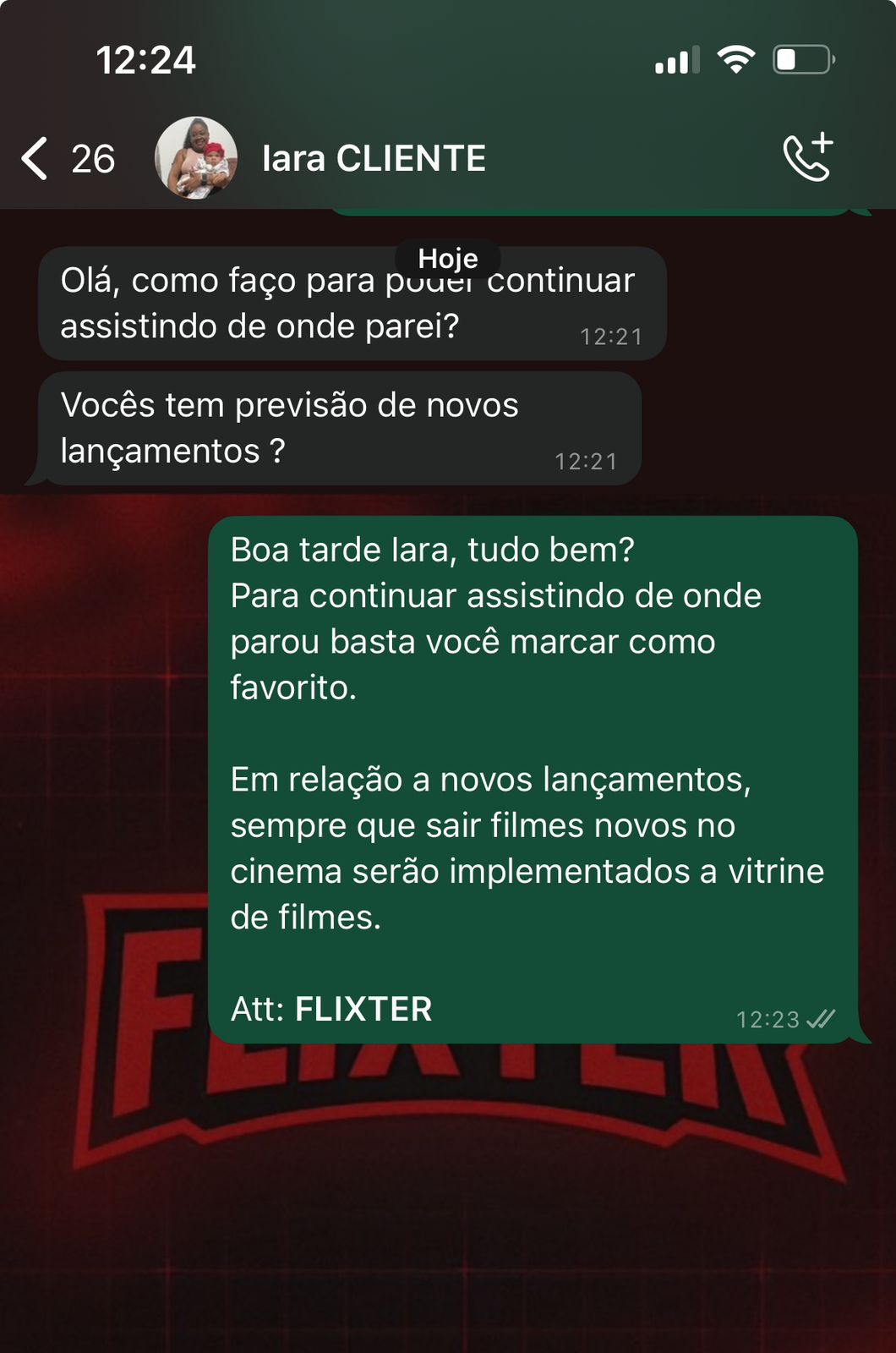Screen dimensions: 896x1353
Task: Start a call with Iara CLIENTE
Action: click(807, 158)
